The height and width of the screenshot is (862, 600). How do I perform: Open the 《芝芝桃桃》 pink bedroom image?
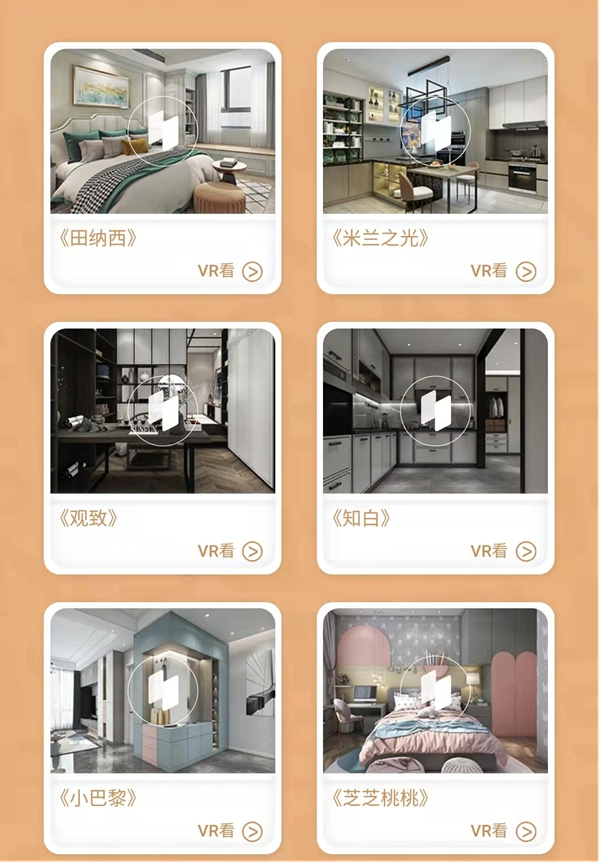(x=435, y=690)
